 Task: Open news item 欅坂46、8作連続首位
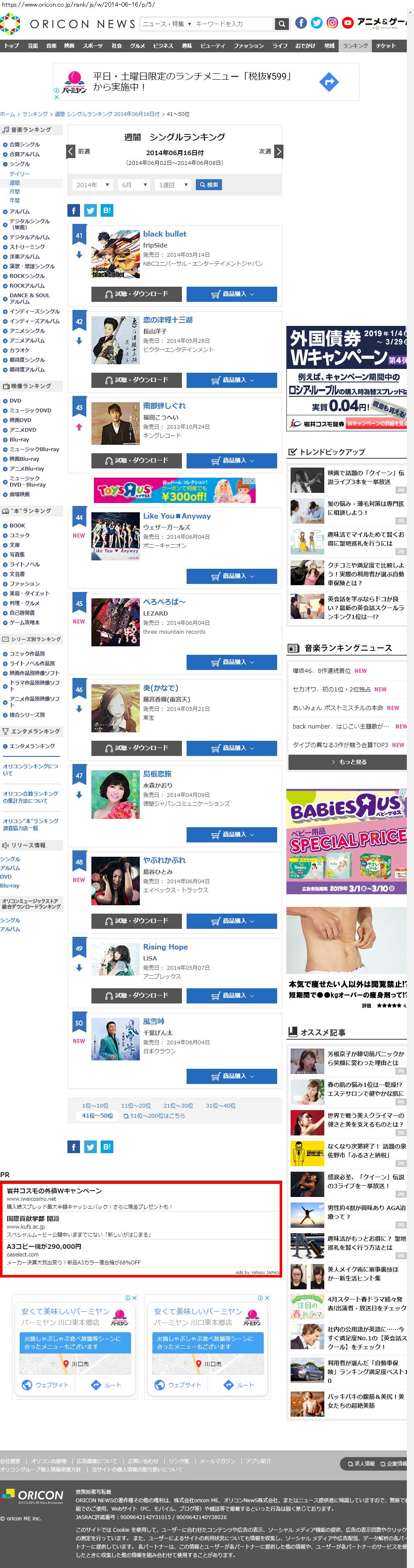[322, 671]
